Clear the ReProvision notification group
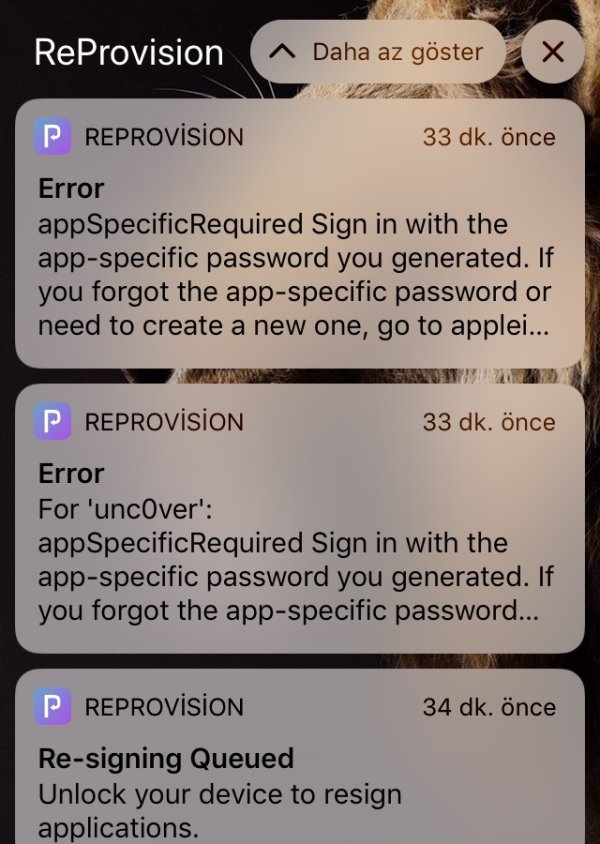Screen dimensions: 600x844 [552, 52]
